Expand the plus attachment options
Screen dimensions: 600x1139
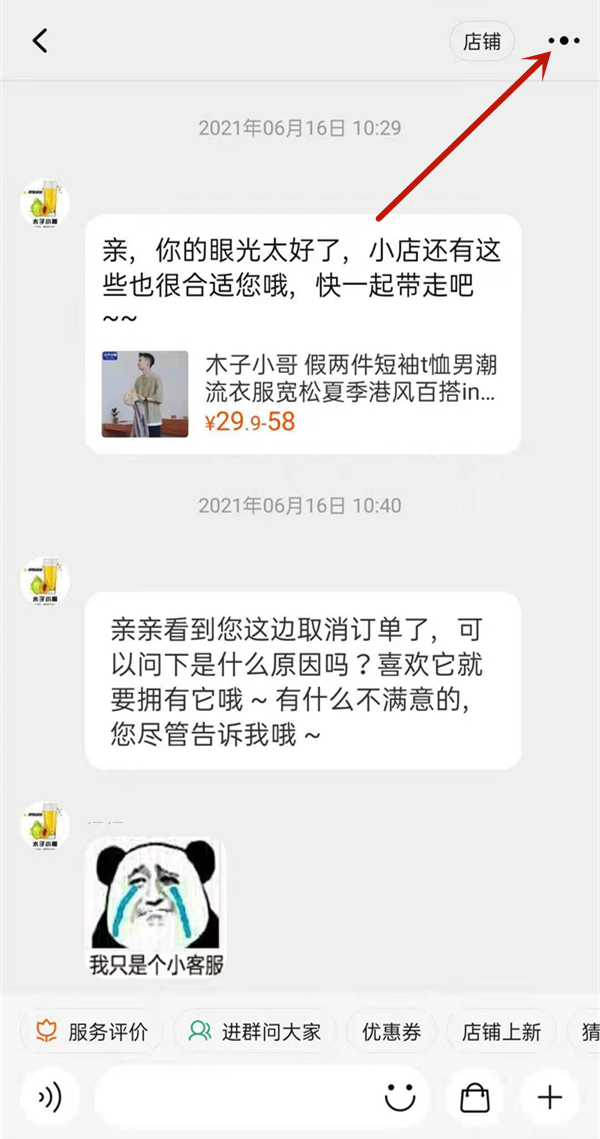pos(550,1097)
